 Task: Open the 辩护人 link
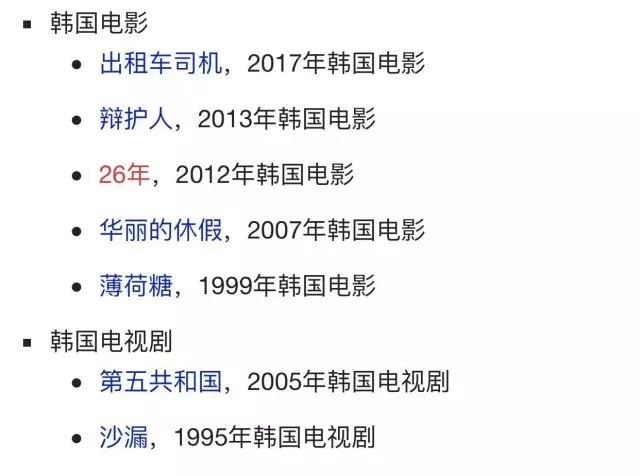click(x=136, y=120)
